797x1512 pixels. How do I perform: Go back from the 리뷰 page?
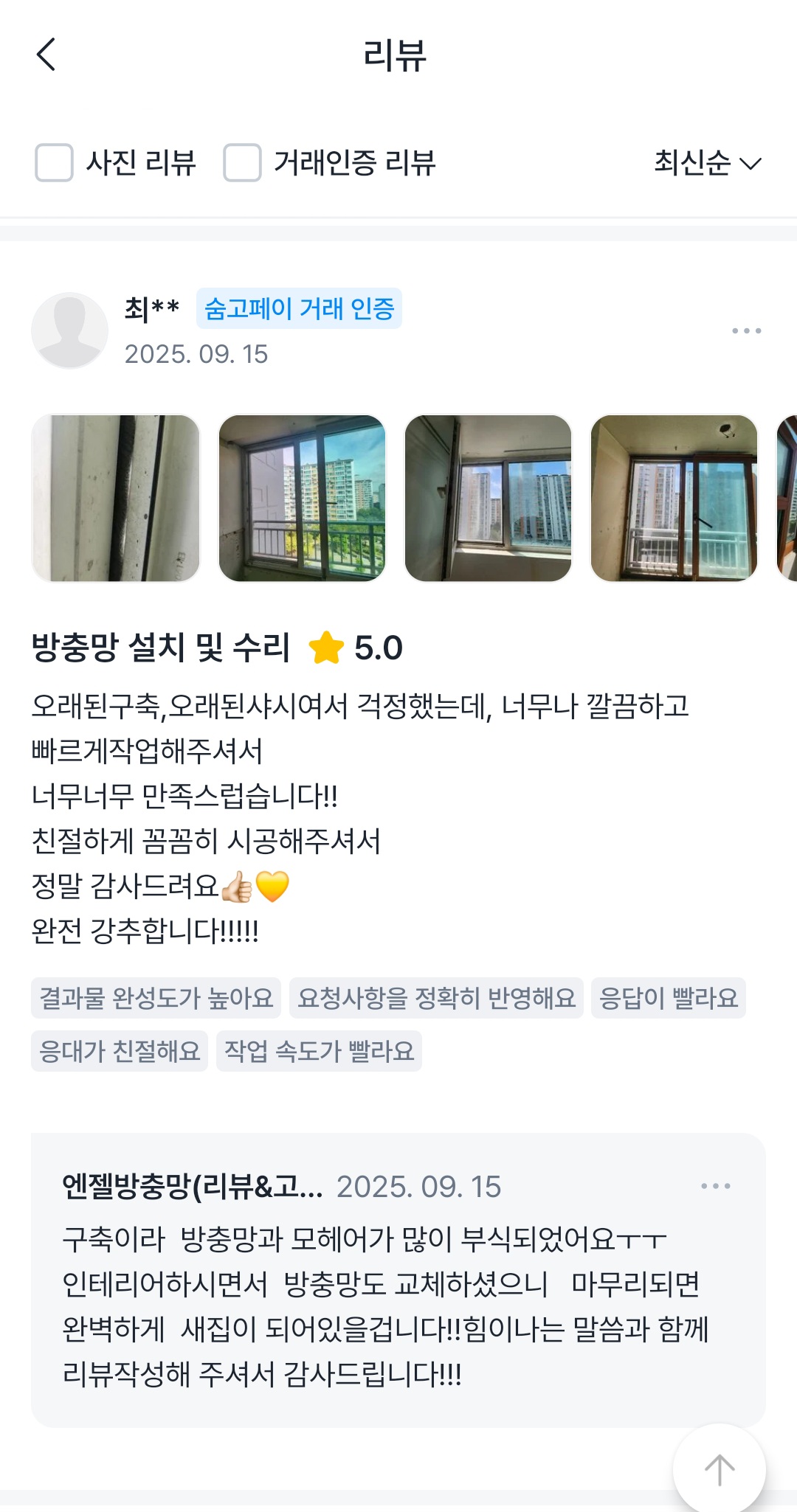46,55
